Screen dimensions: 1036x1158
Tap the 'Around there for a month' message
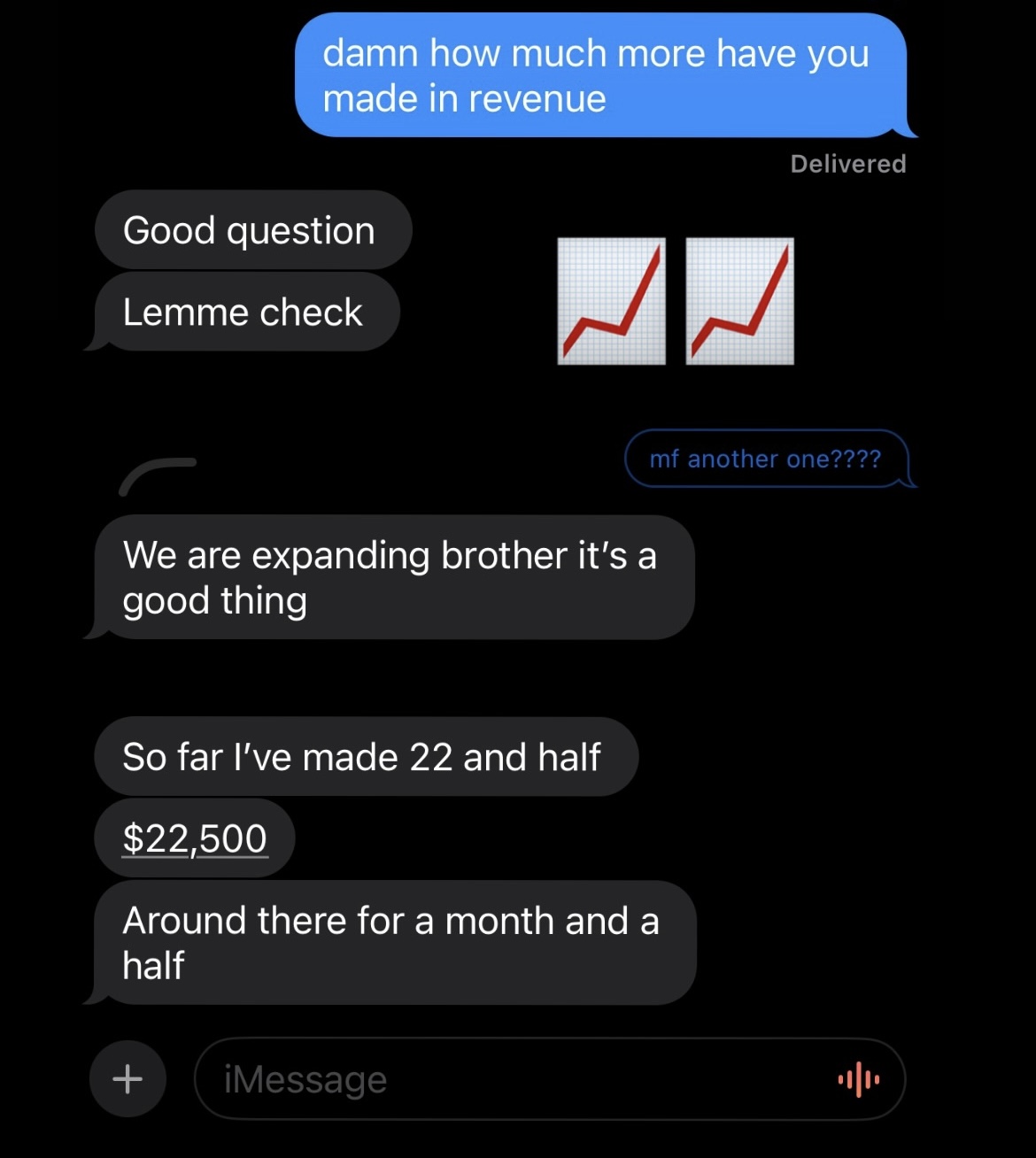coord(391,942)
